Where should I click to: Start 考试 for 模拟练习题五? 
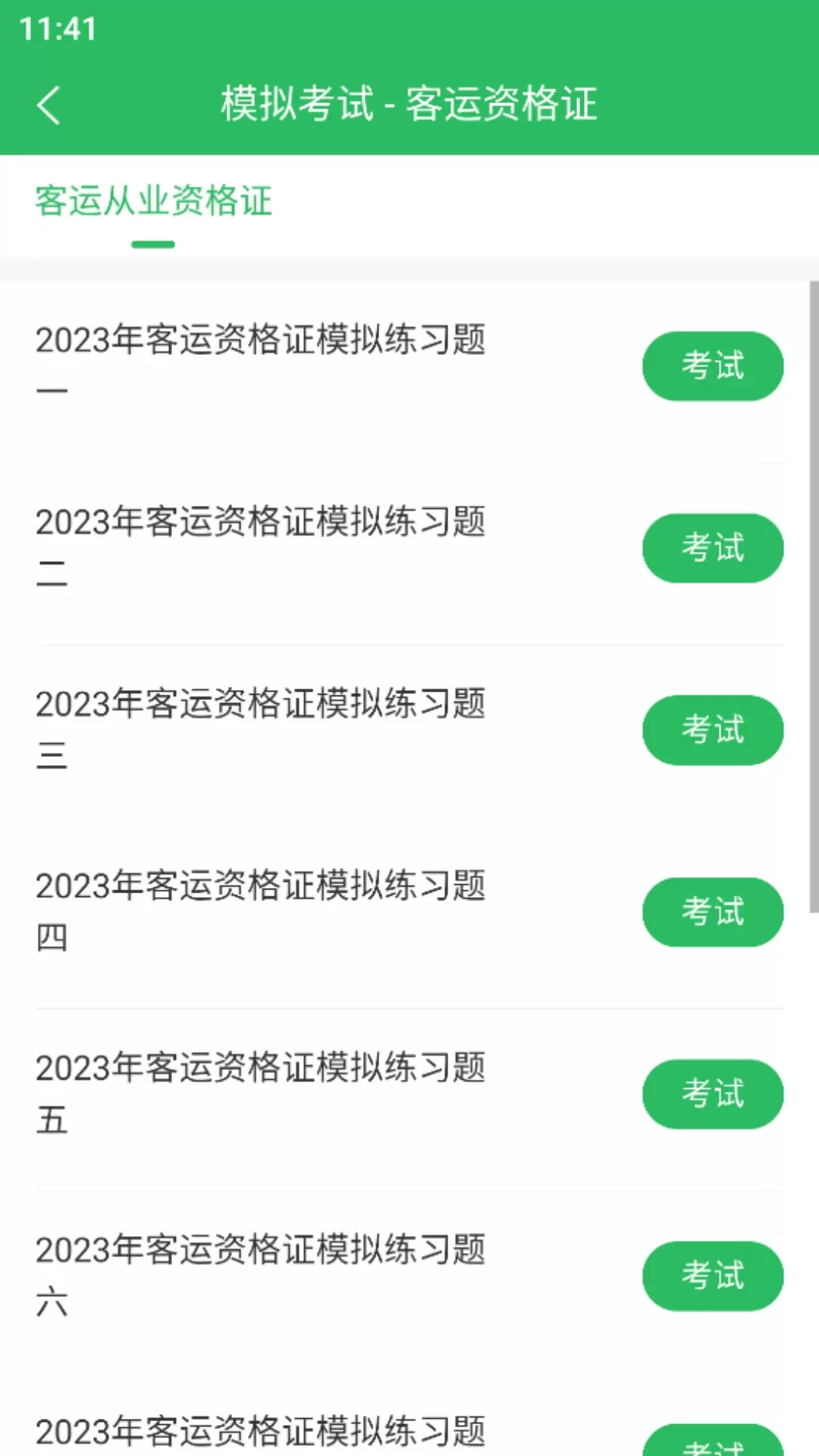[713, 1094]
